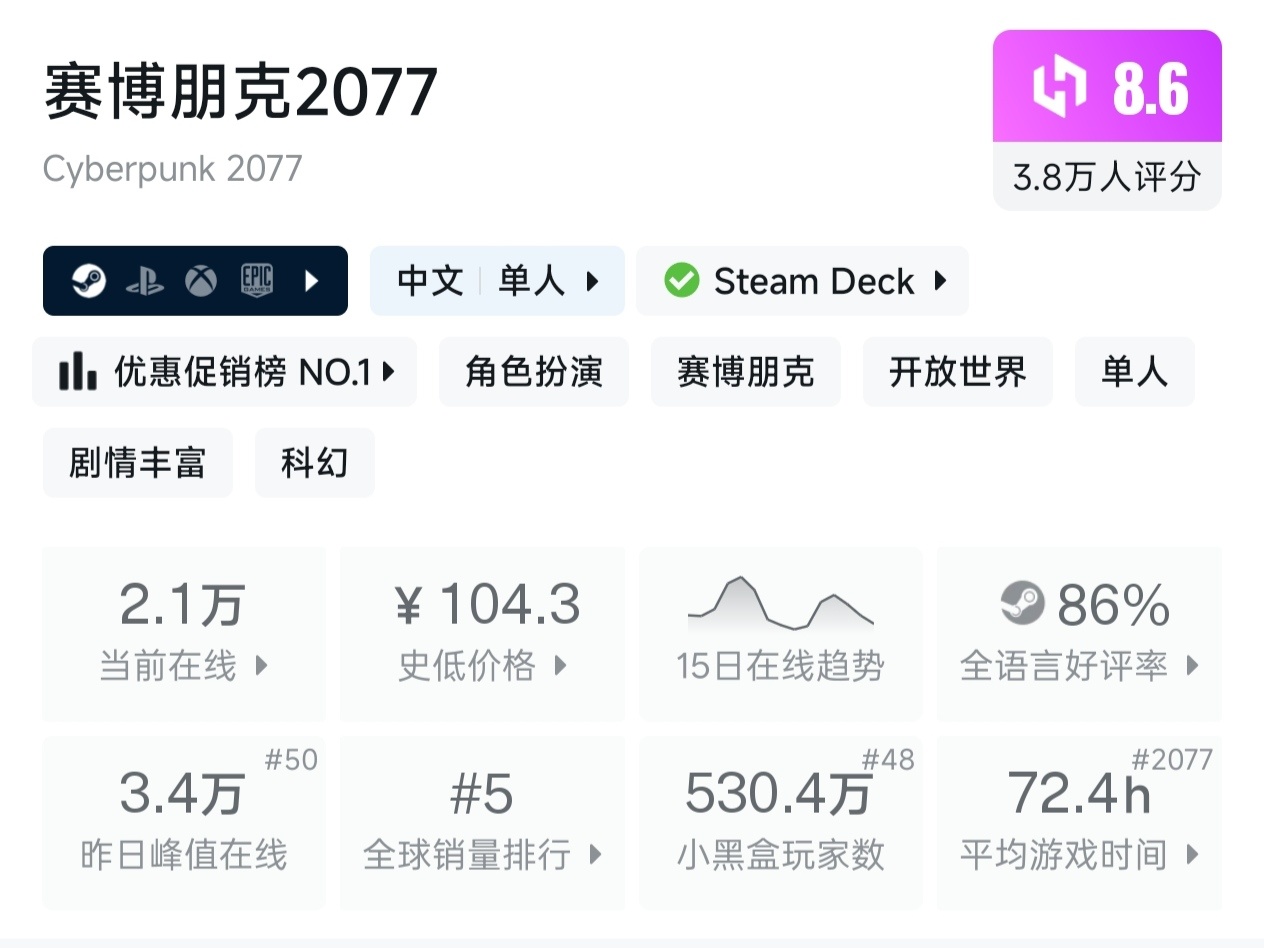Open the 中文 单人 language details
The image size is (1264, 948).
tap(497, 281)
